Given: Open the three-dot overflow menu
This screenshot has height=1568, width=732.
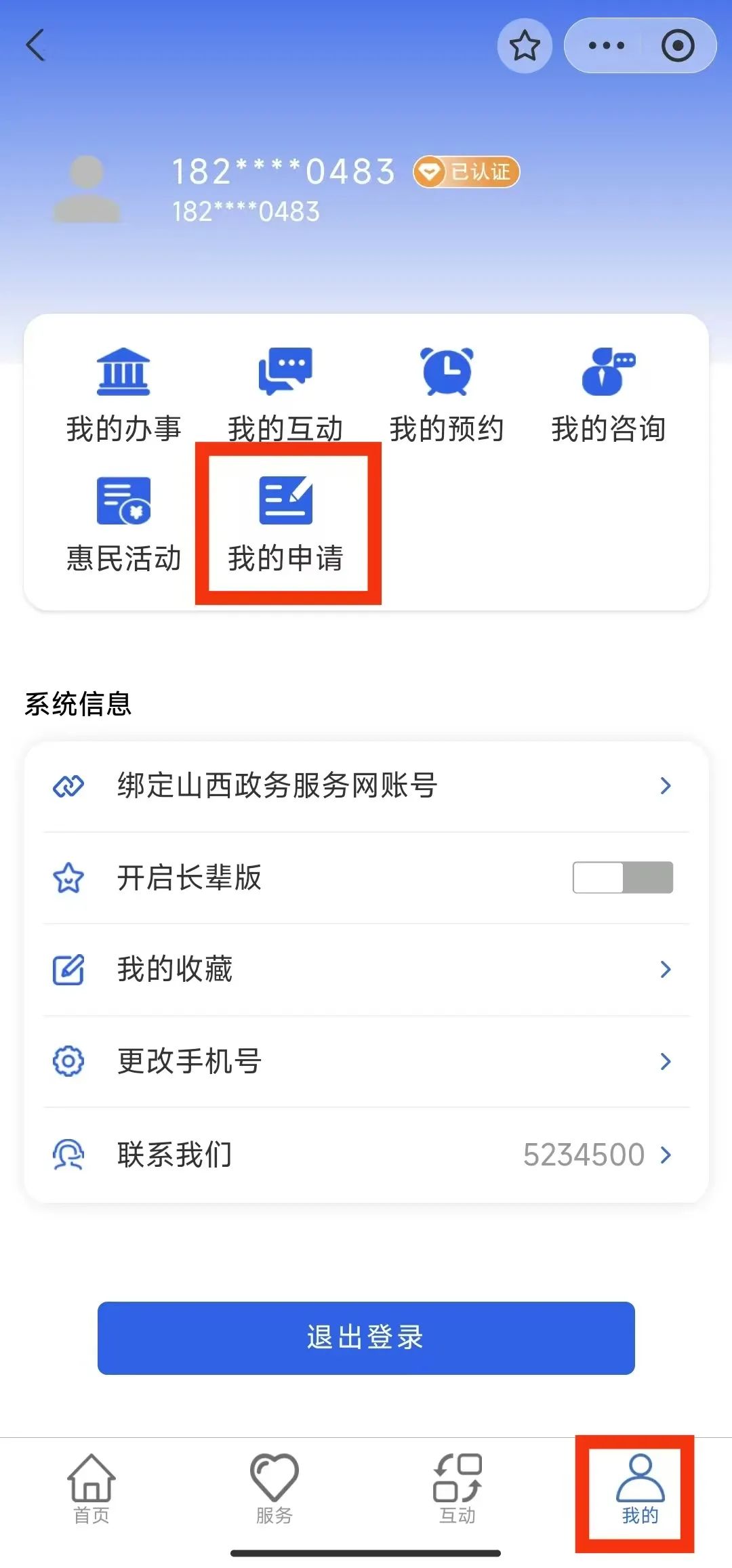Looking at the screenshot, I should 606,46.
